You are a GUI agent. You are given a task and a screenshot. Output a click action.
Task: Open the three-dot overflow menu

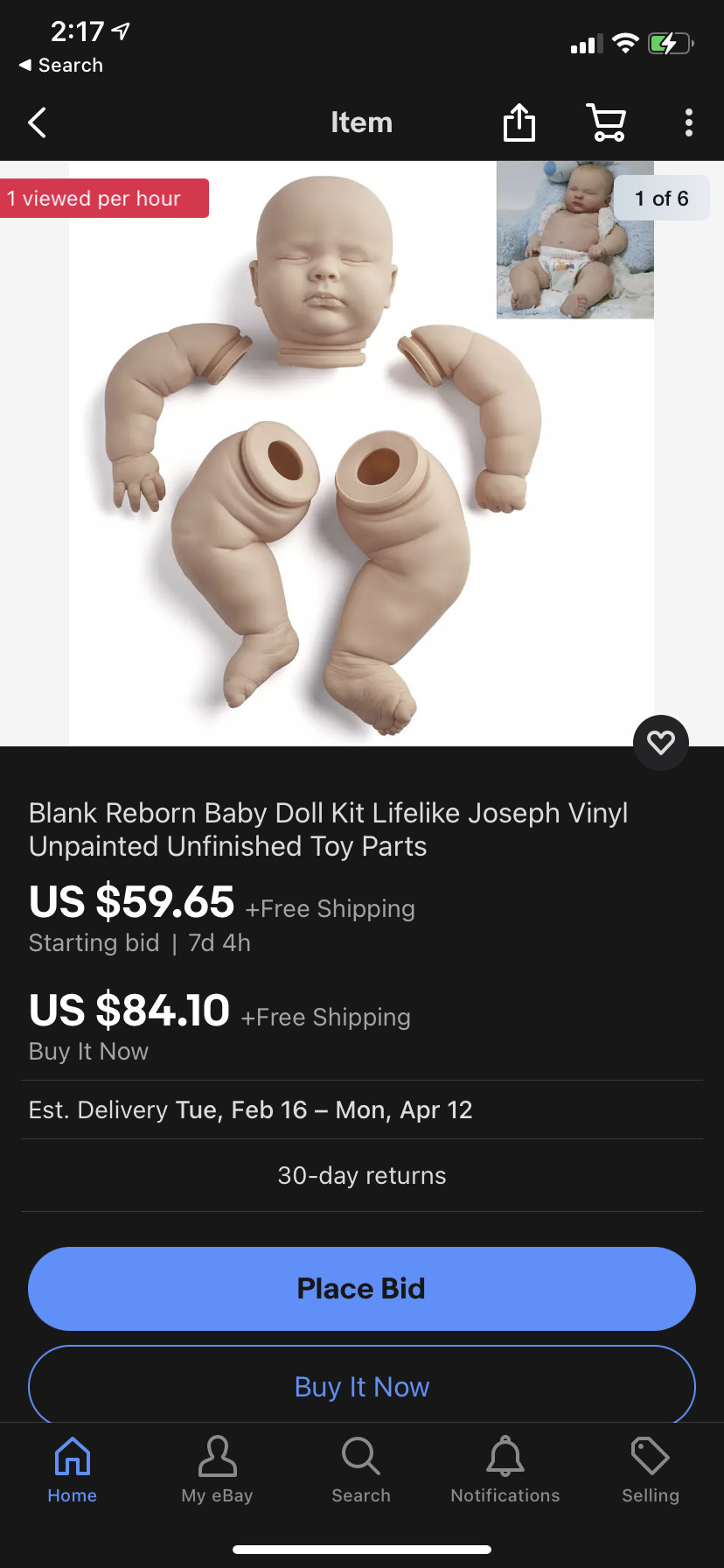(x=689, y=122)
